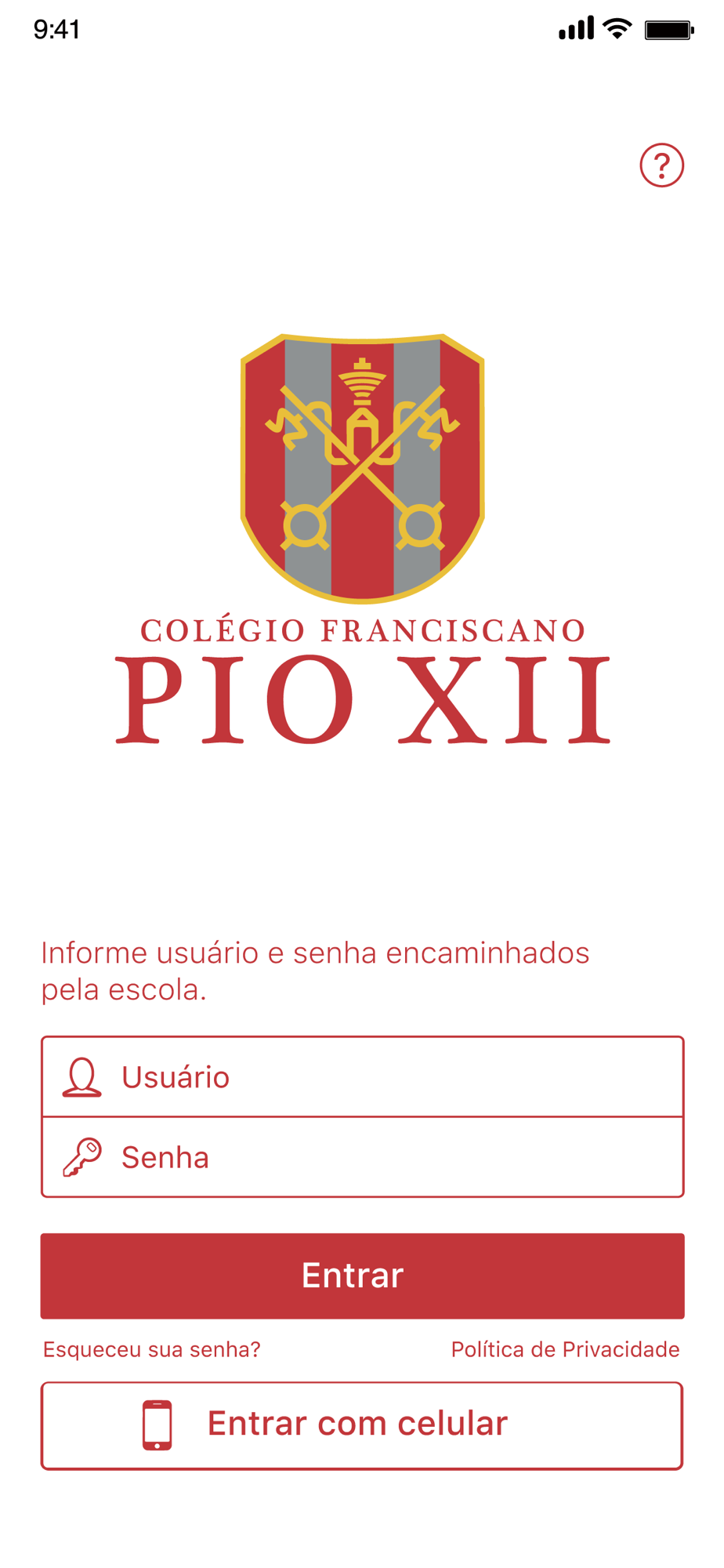Select the Senha password field
Image resolution: width=724 pixels, height=1568 pixels.
pos(362,1157)
